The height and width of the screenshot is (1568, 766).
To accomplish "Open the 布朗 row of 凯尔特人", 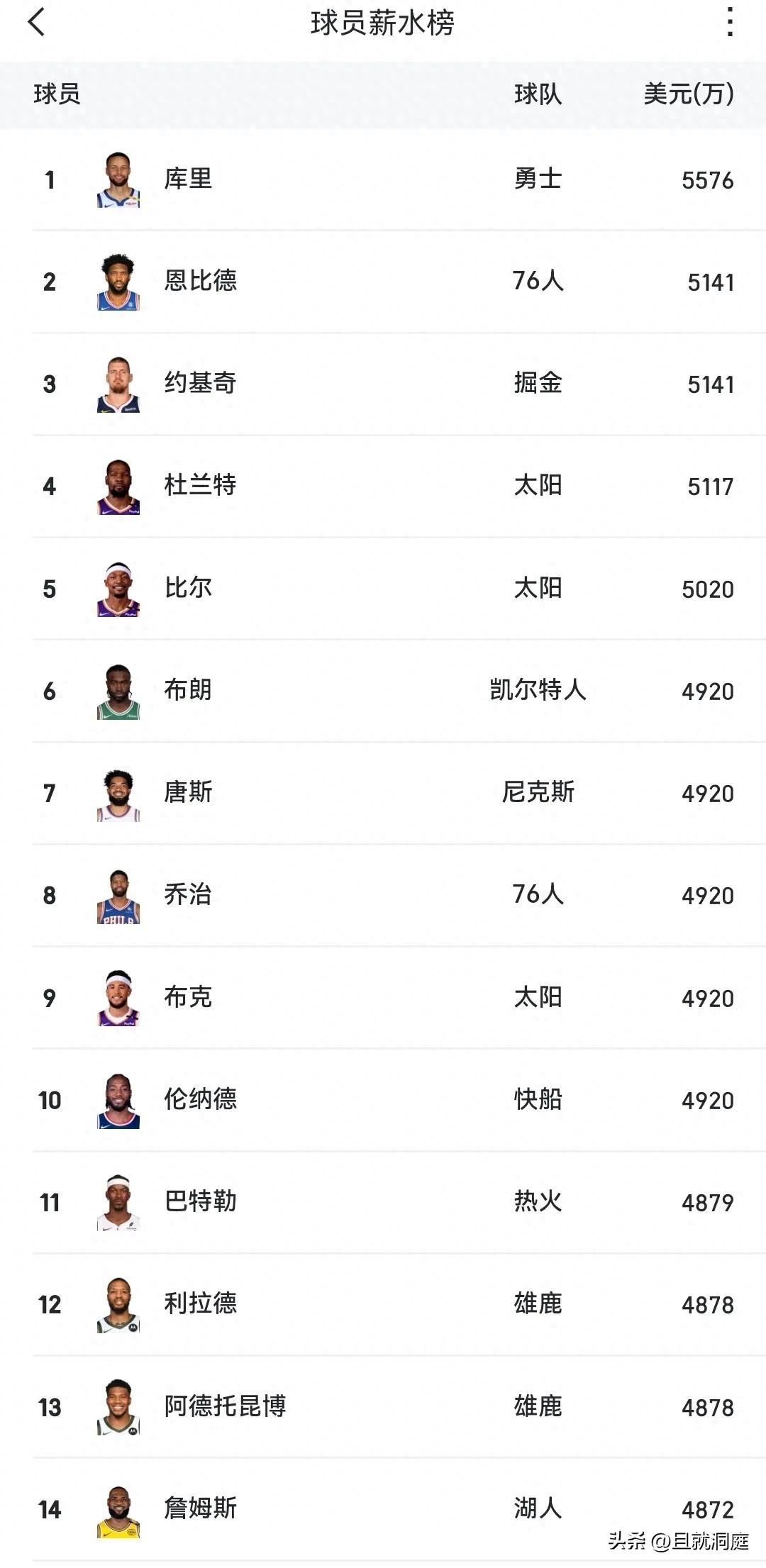I will 383,691.
